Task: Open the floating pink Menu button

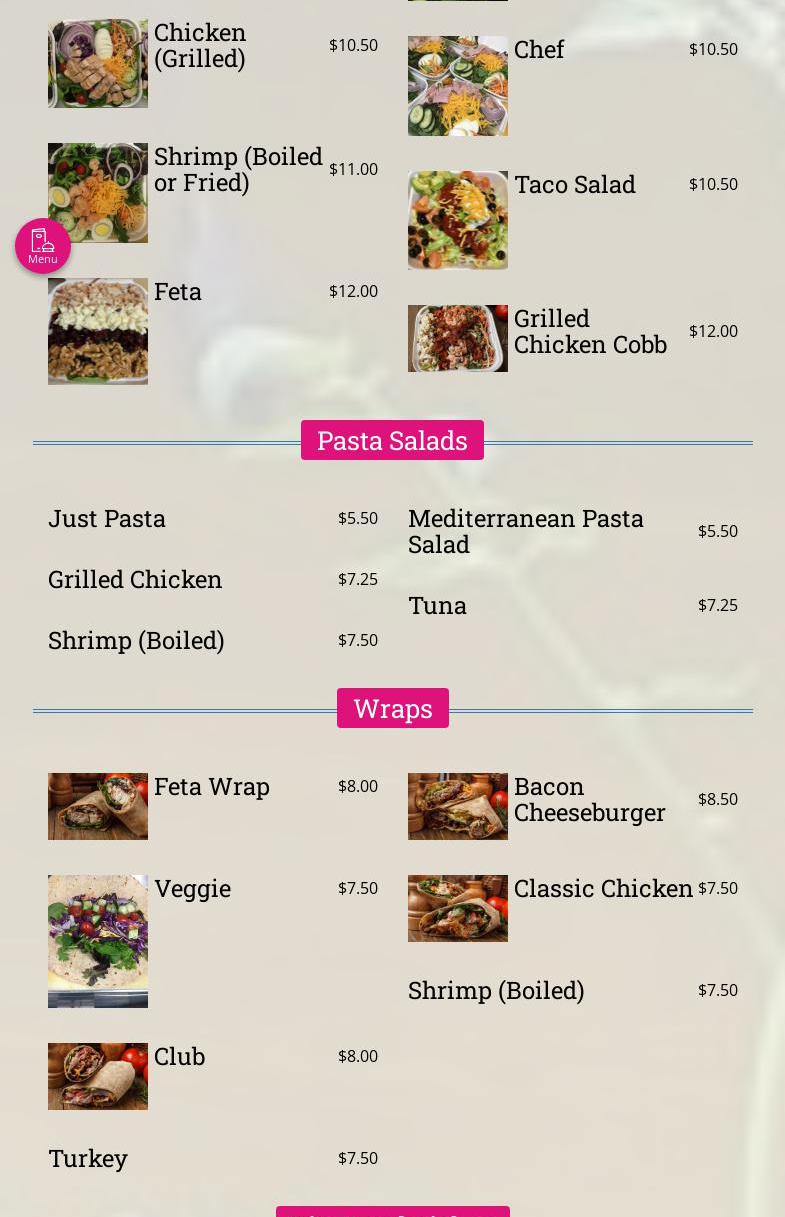Action: coord(43,246)
